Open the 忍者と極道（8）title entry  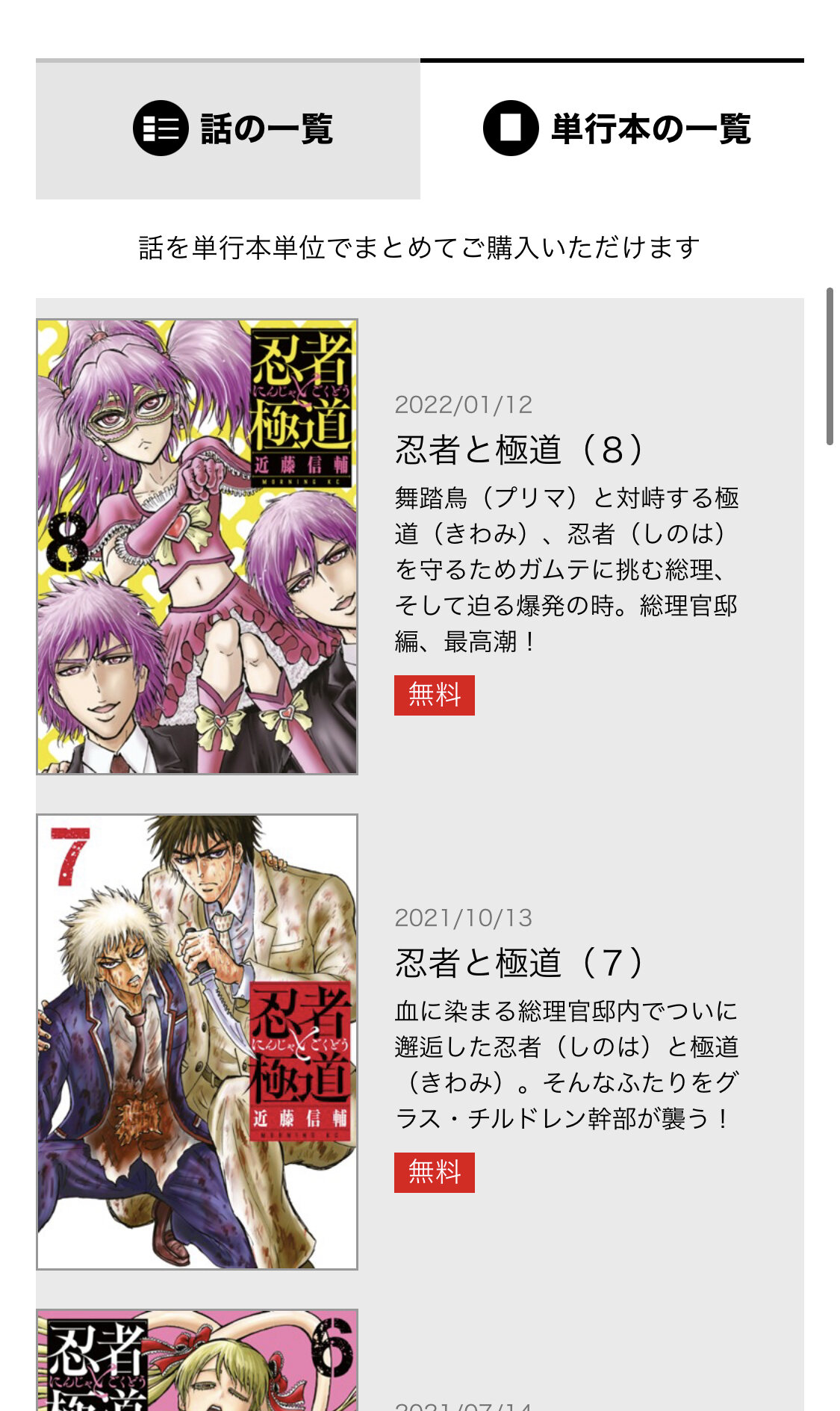[x=520, y=450]
